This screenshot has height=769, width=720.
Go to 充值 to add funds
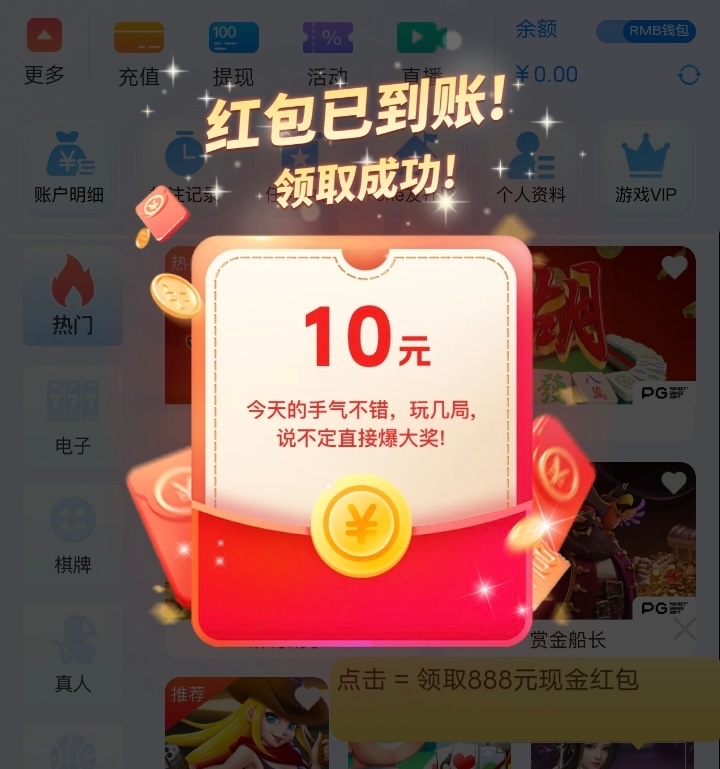point(139,53)
